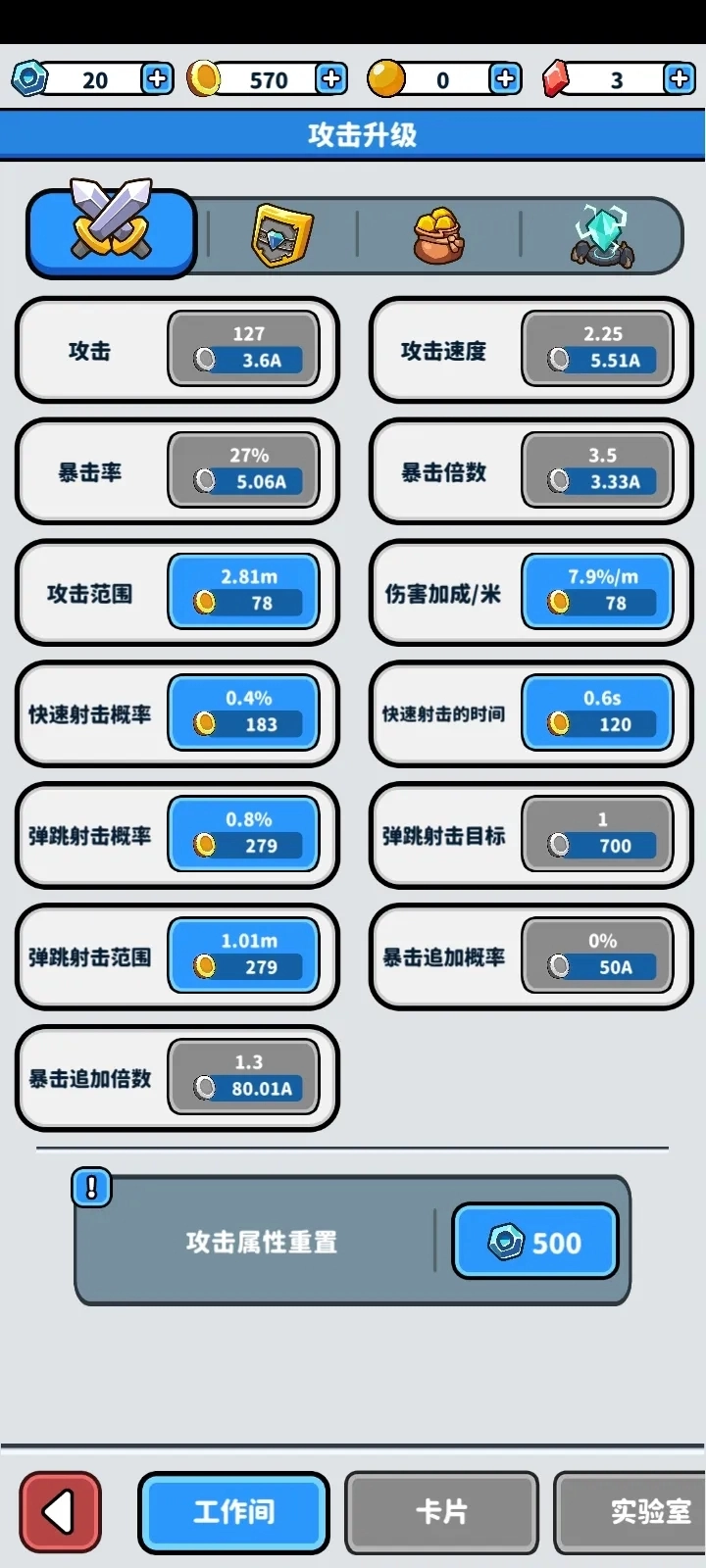Image resolution: width=706 pixels, height=1568 pixels.
Task: Tap the exclamation warning icon above reset
Action: pyautogui.click(x=93, y=1188)
